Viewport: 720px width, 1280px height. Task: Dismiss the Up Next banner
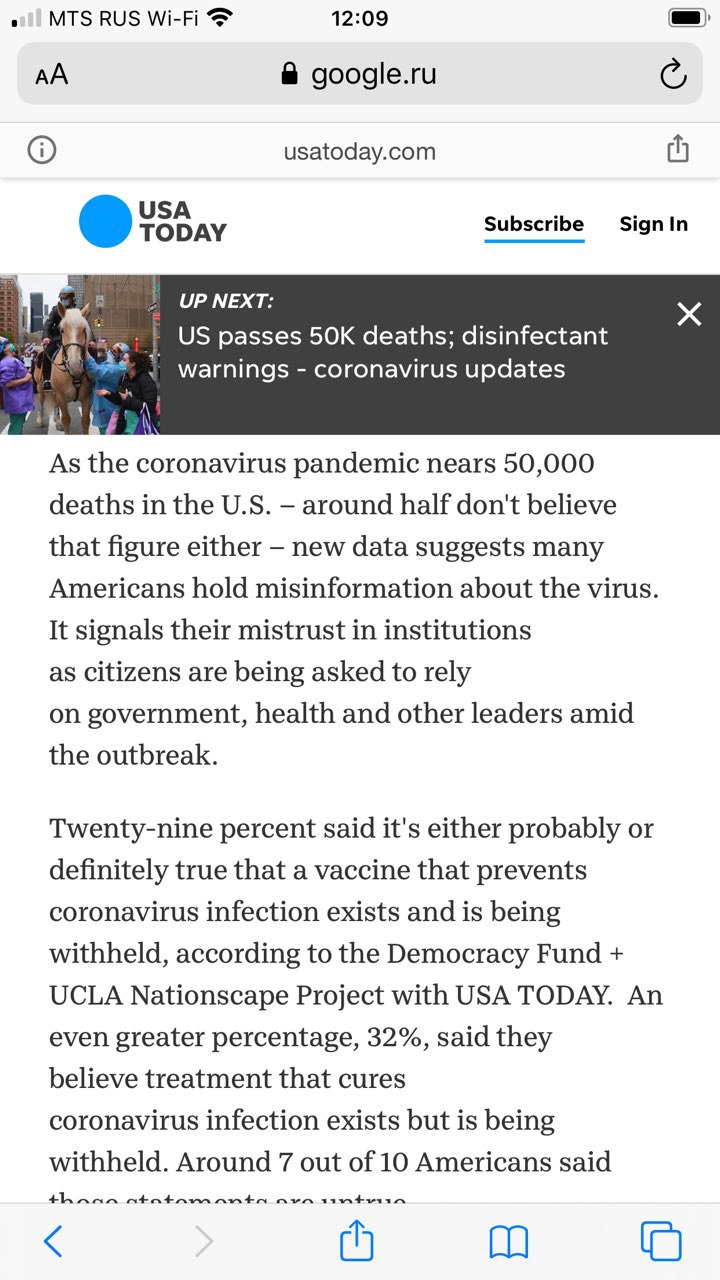689,315
